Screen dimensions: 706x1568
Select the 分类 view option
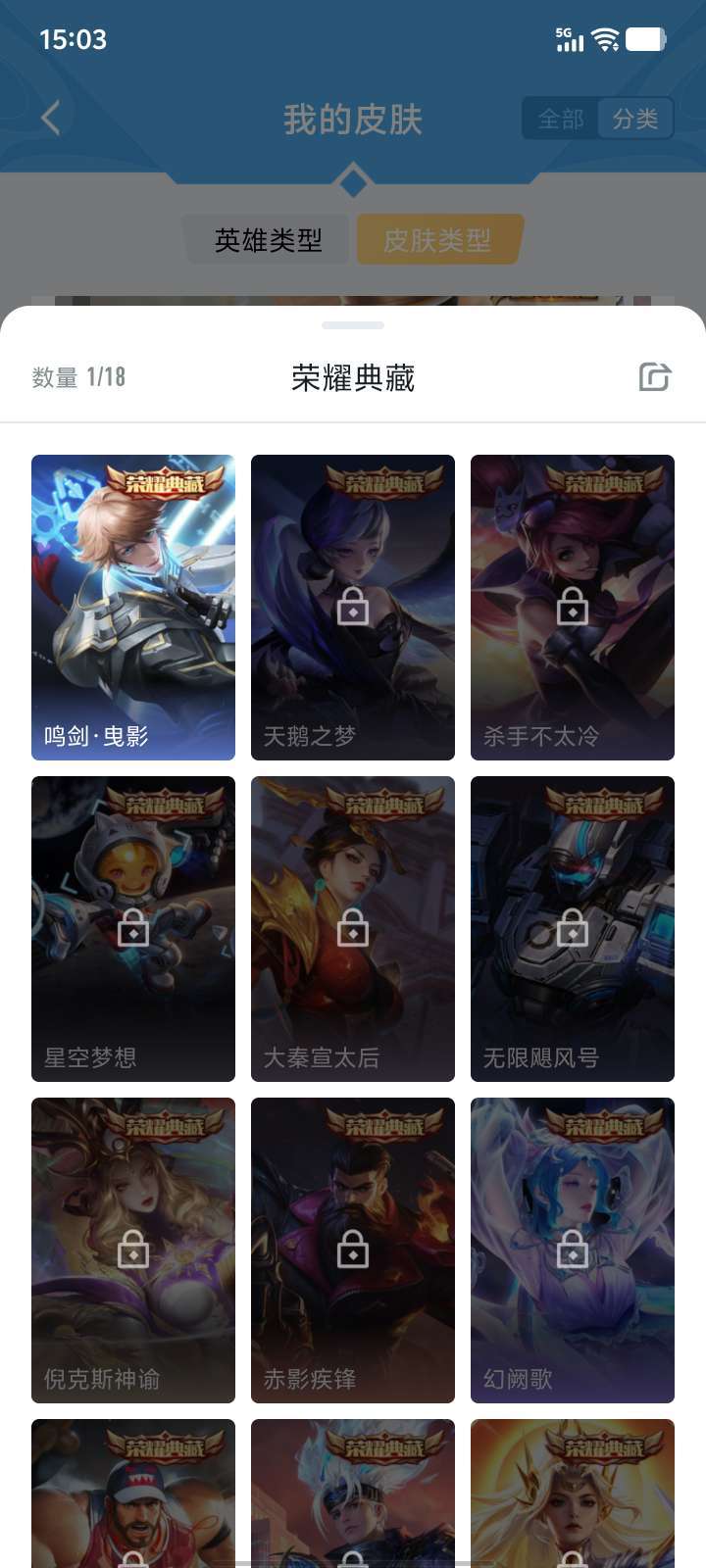(x=635, y=120)
